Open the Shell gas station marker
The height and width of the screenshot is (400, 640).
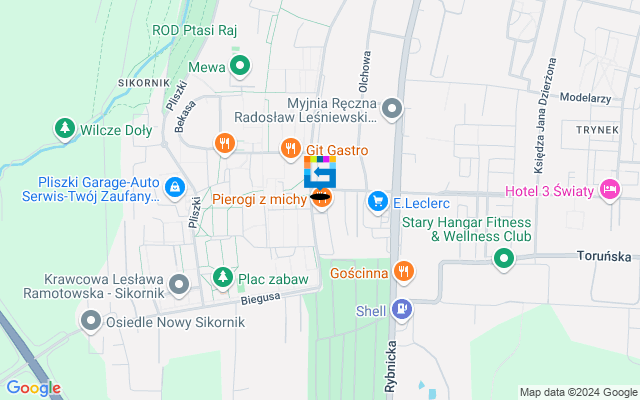(x=402, y=310)
